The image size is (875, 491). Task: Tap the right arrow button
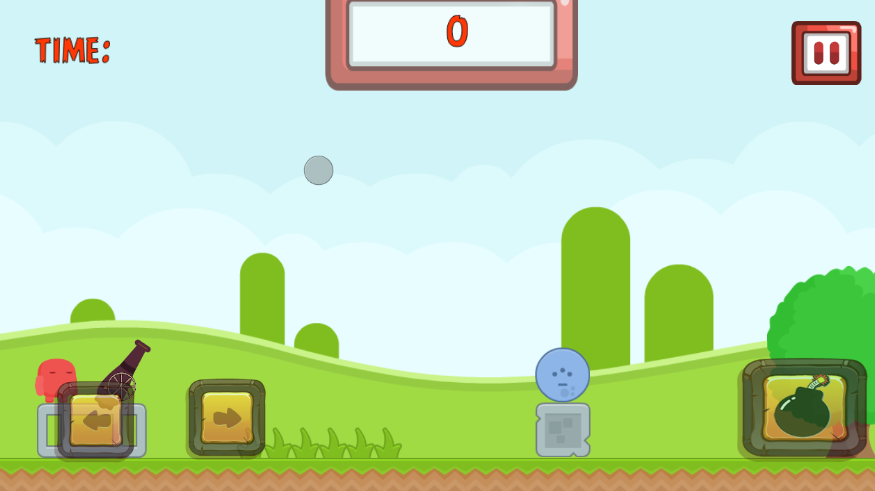pos(227,418)
